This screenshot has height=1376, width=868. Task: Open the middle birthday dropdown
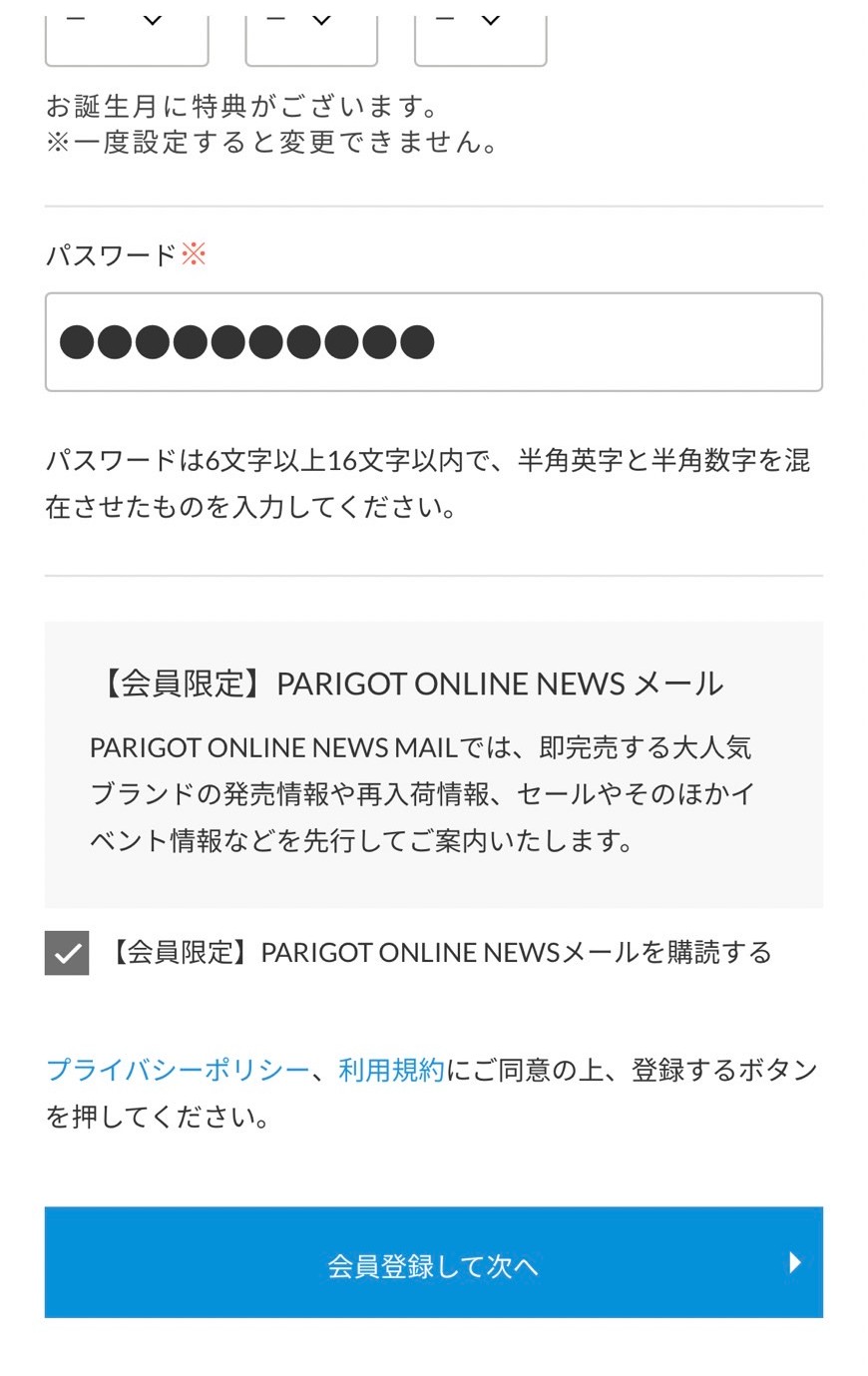(311, 35)
